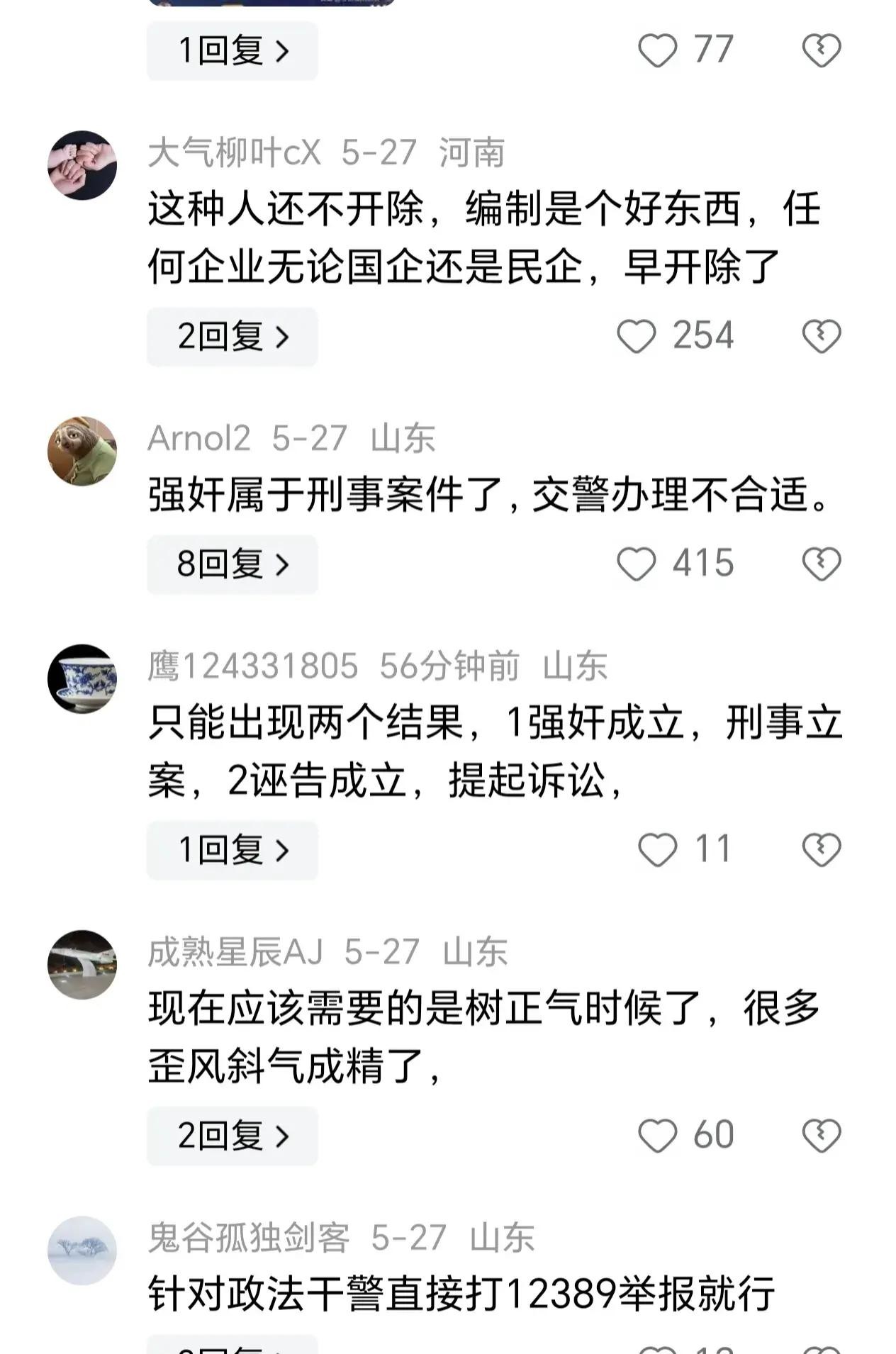The width and height of the screenshot is (896, 1354).
Task: Like the comment with 77 likes
Action: coord(657,51)
